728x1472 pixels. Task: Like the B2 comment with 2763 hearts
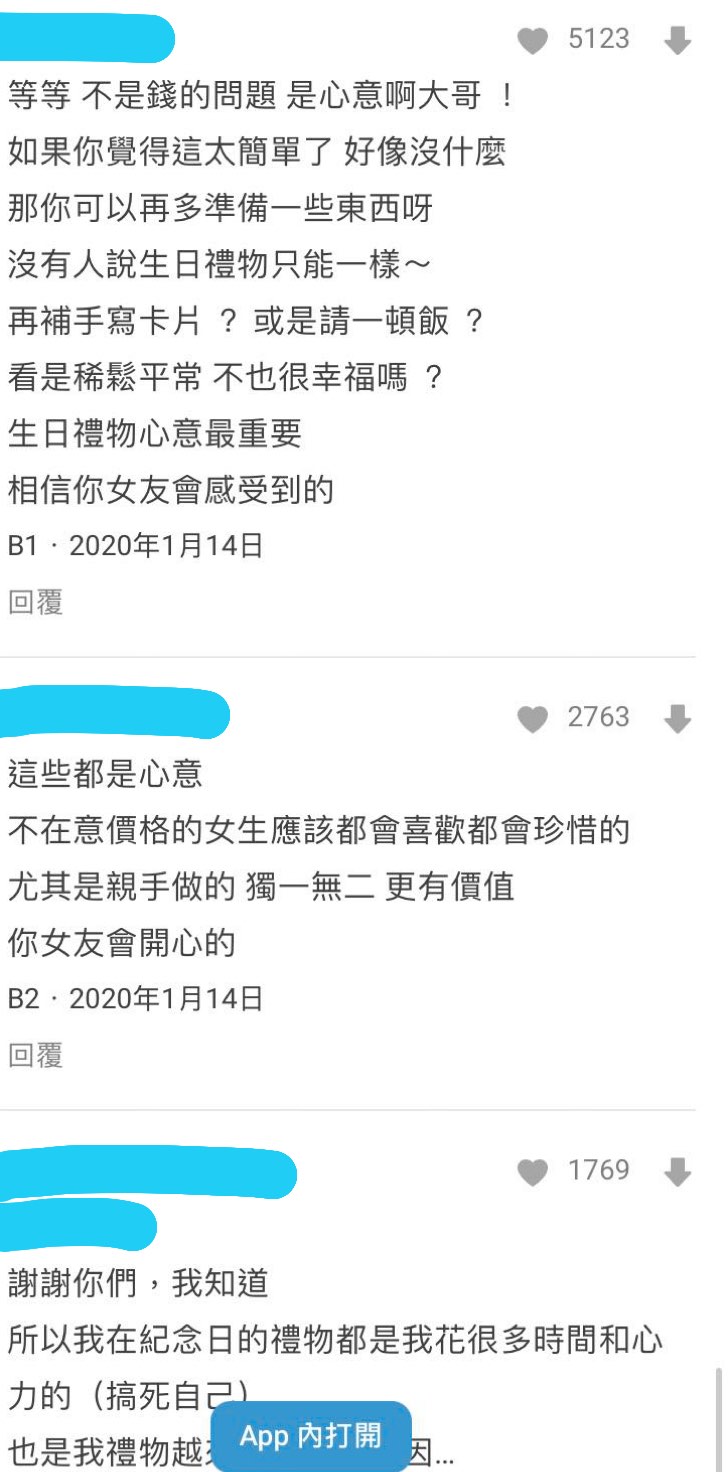tap(533, 719)
